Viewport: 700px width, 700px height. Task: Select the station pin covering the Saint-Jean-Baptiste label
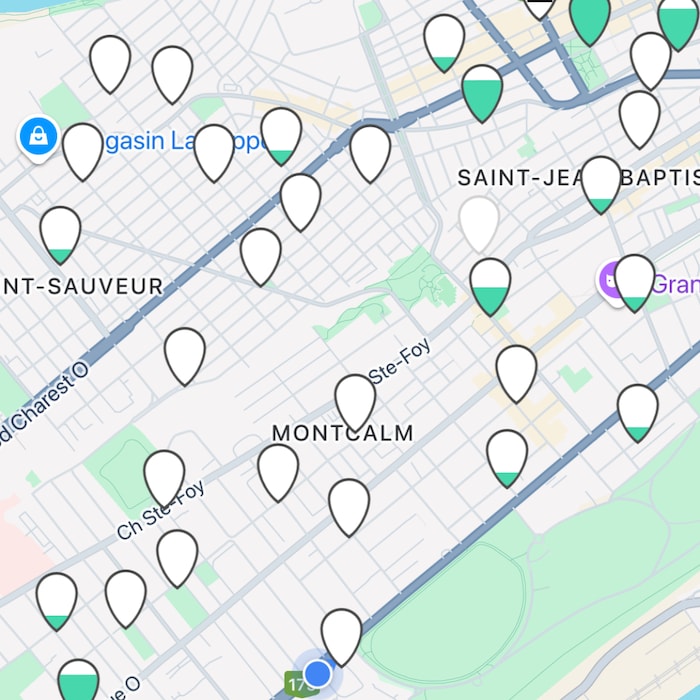pyautogui.click(x=601, y=182)
